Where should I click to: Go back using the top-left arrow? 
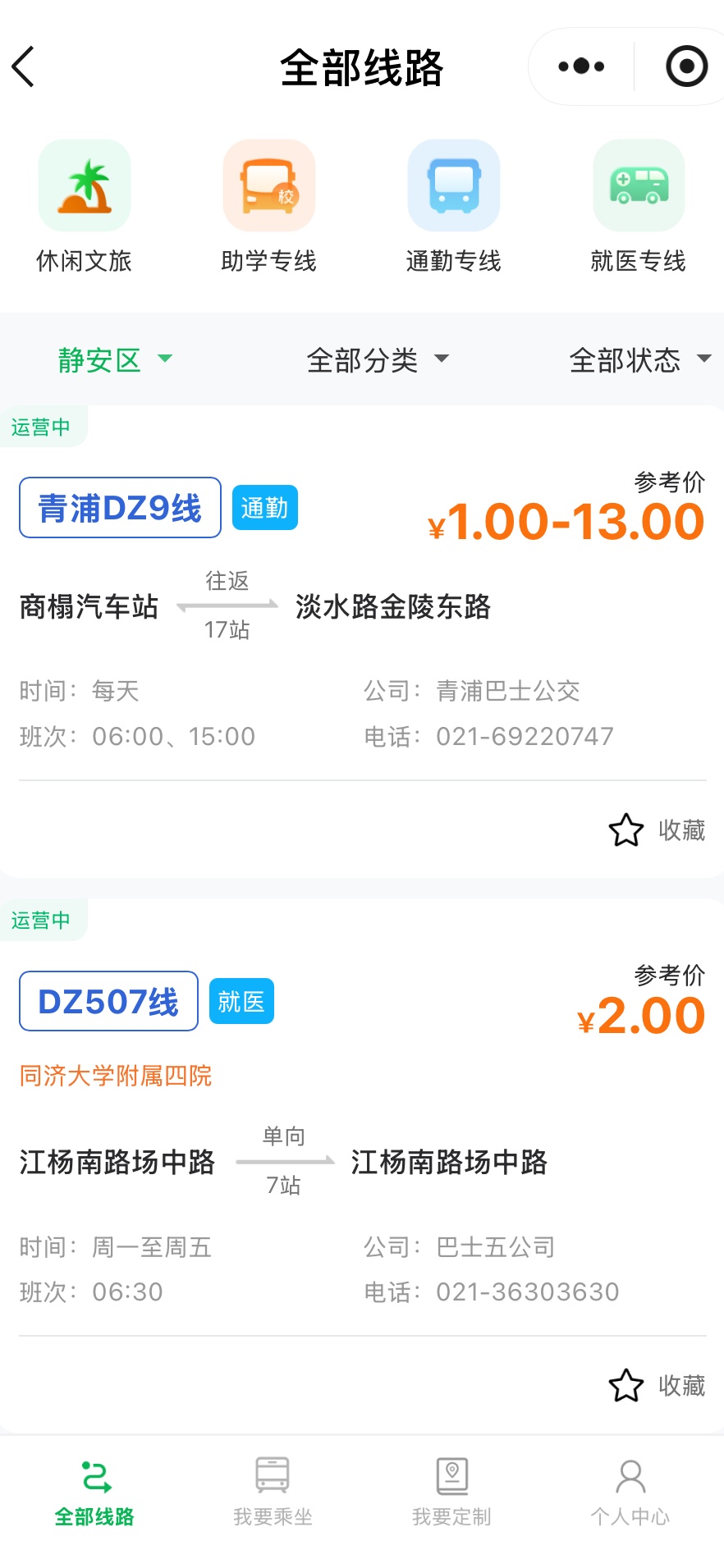tap(23, 66)
